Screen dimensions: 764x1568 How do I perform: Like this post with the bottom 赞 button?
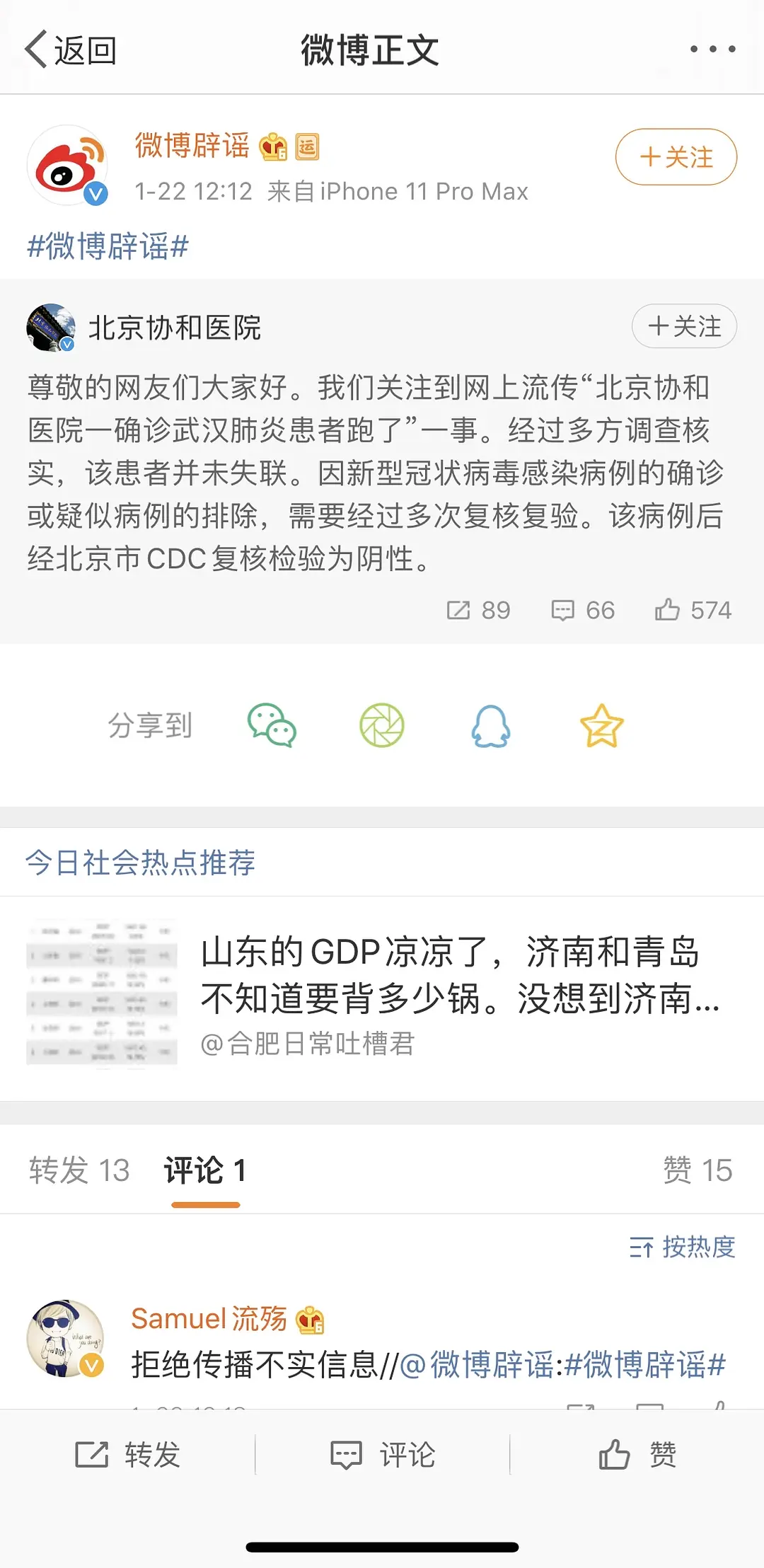tap(637, 1455)
